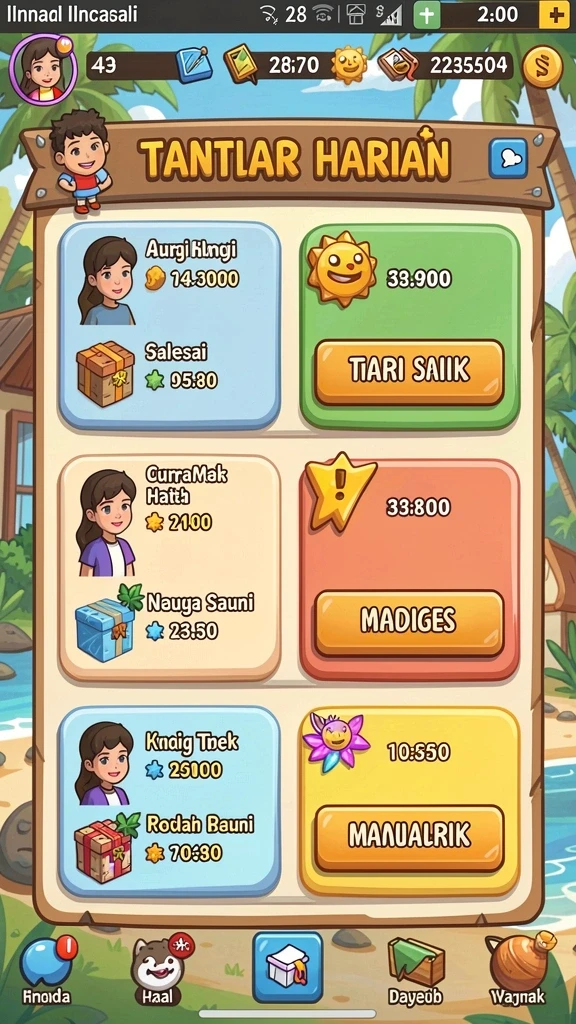Image resolution: width=576 pixels, height=1024 pixels.
Task: Switch to the Rnoida tab
Action: point(46,971)
